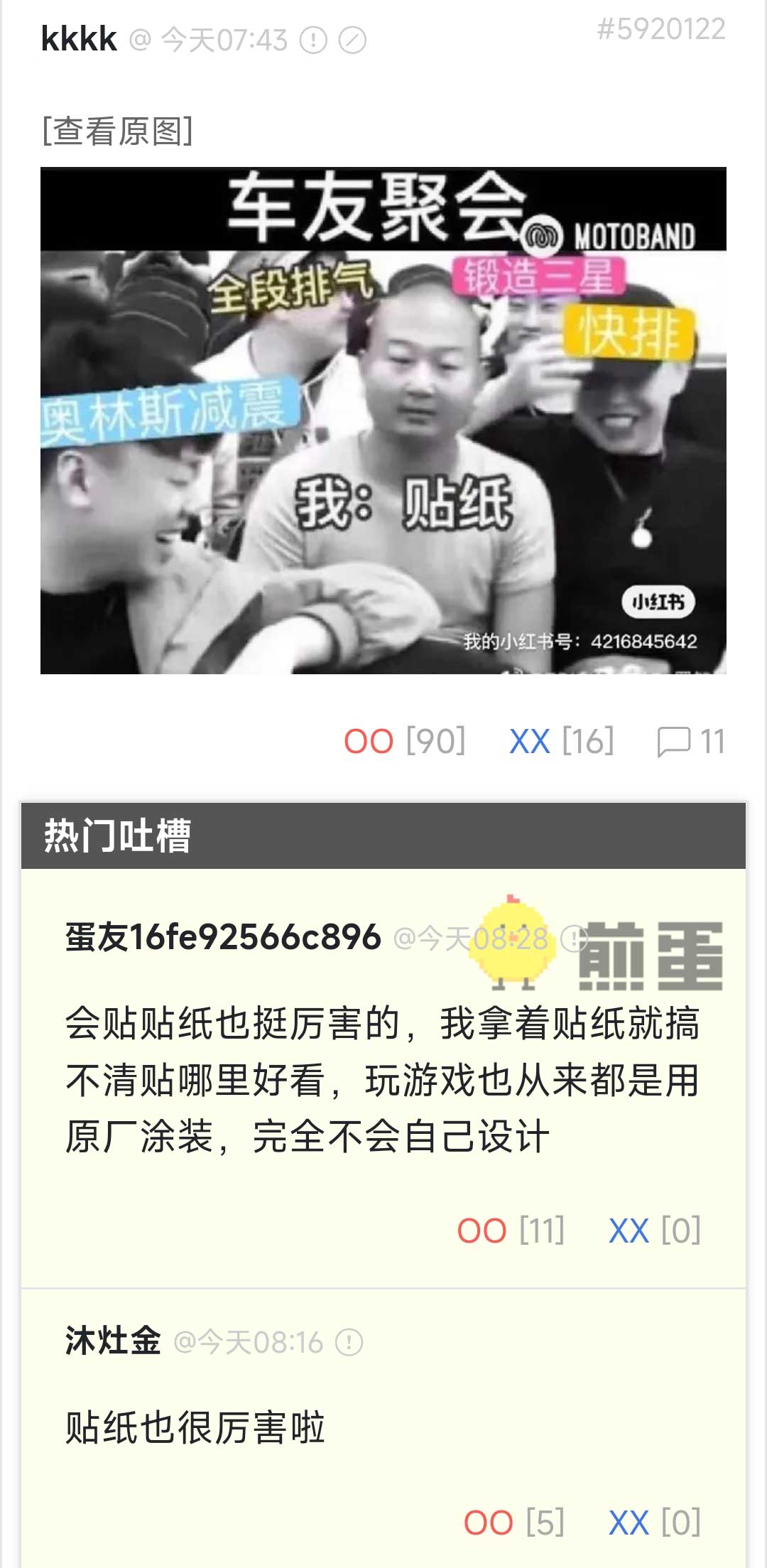767x1568 pixels.
Task: Open the 11 comments on the post
Action: coord(690,742)
